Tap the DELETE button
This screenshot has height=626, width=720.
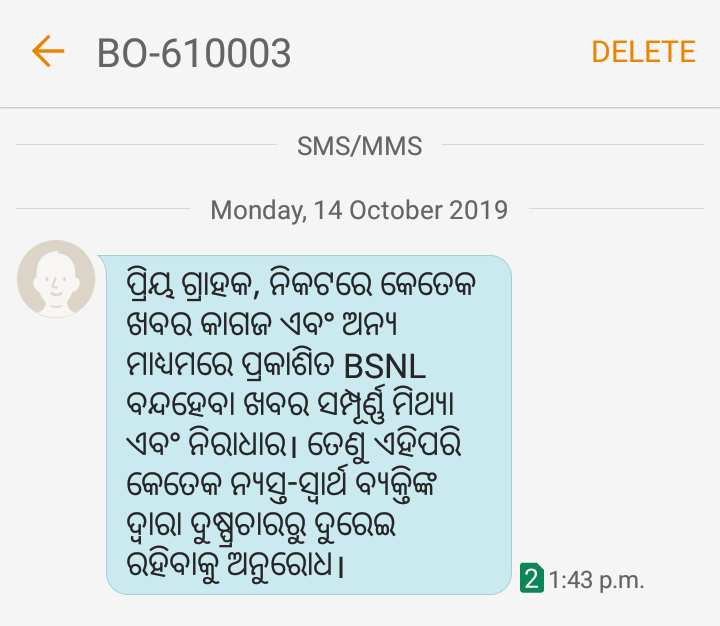[643, 52]
